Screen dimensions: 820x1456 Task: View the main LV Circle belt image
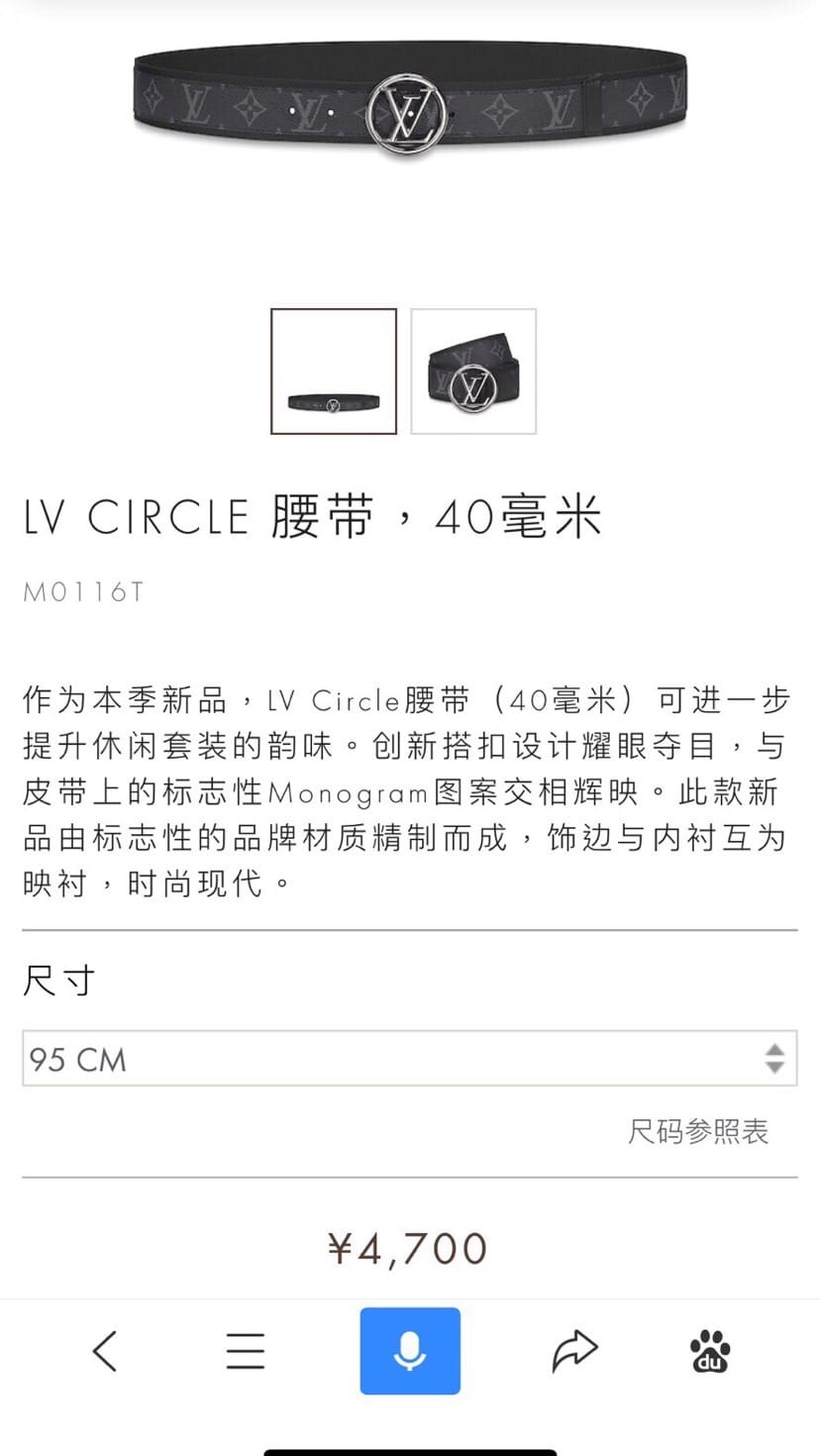(409, 99)
